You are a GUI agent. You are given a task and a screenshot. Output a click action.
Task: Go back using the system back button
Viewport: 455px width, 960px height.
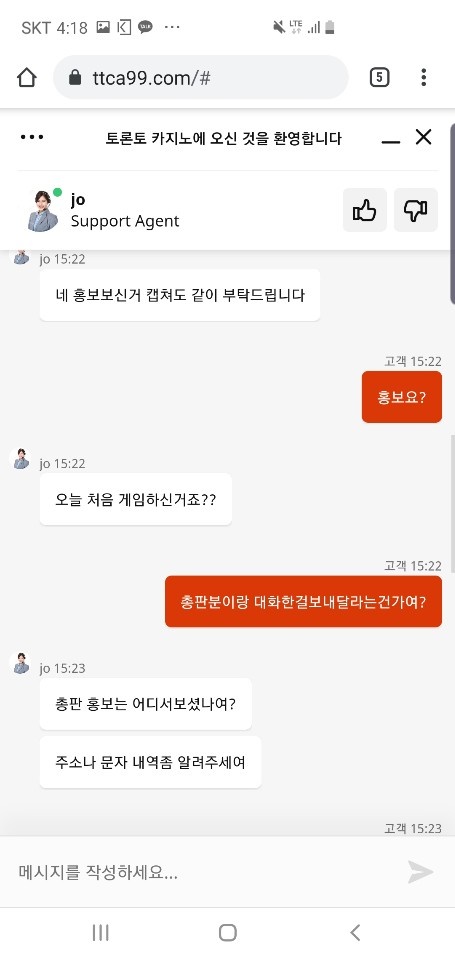point(355,932)
